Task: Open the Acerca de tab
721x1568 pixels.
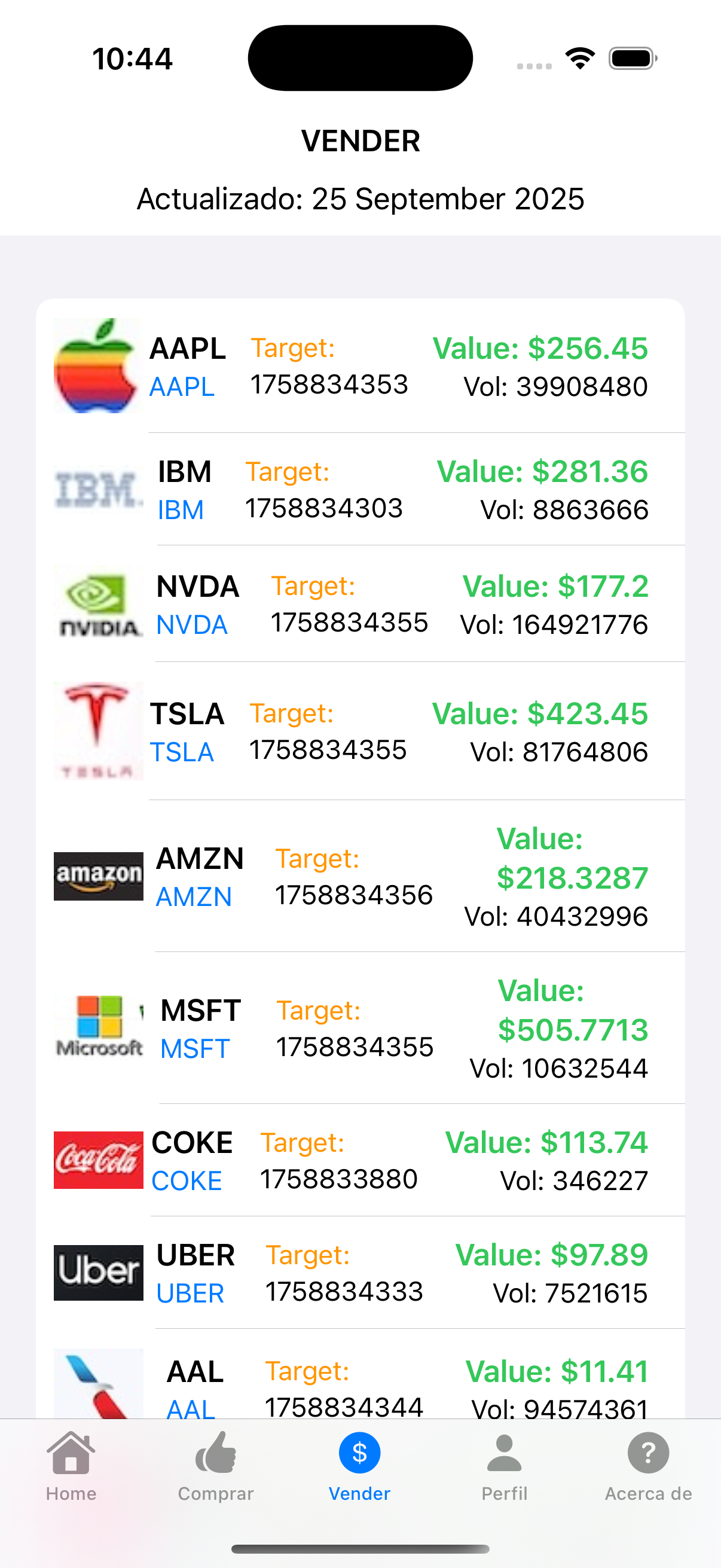Action: [648, 1467]
